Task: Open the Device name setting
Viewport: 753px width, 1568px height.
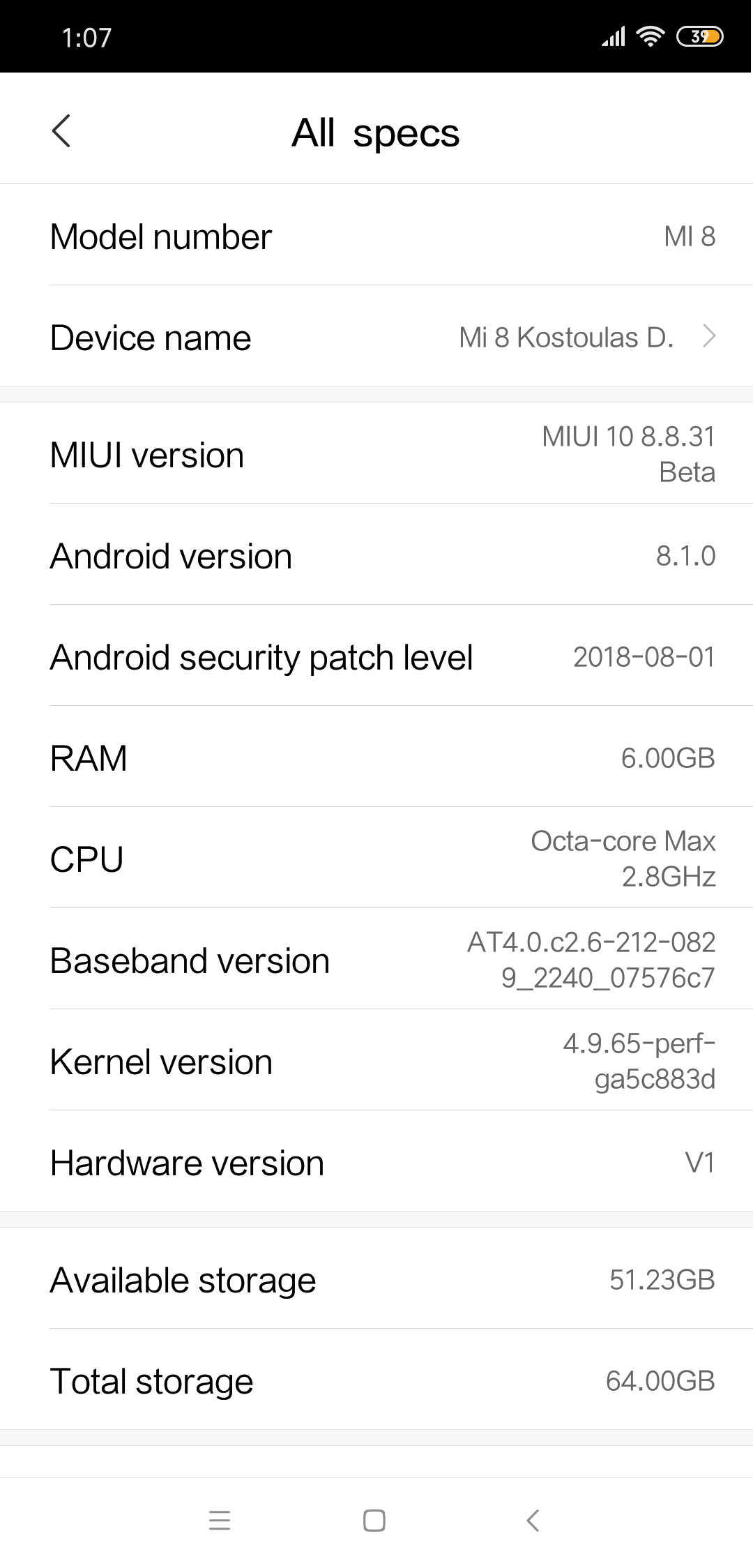Action: pyautogui.click(x=376, y=338)
